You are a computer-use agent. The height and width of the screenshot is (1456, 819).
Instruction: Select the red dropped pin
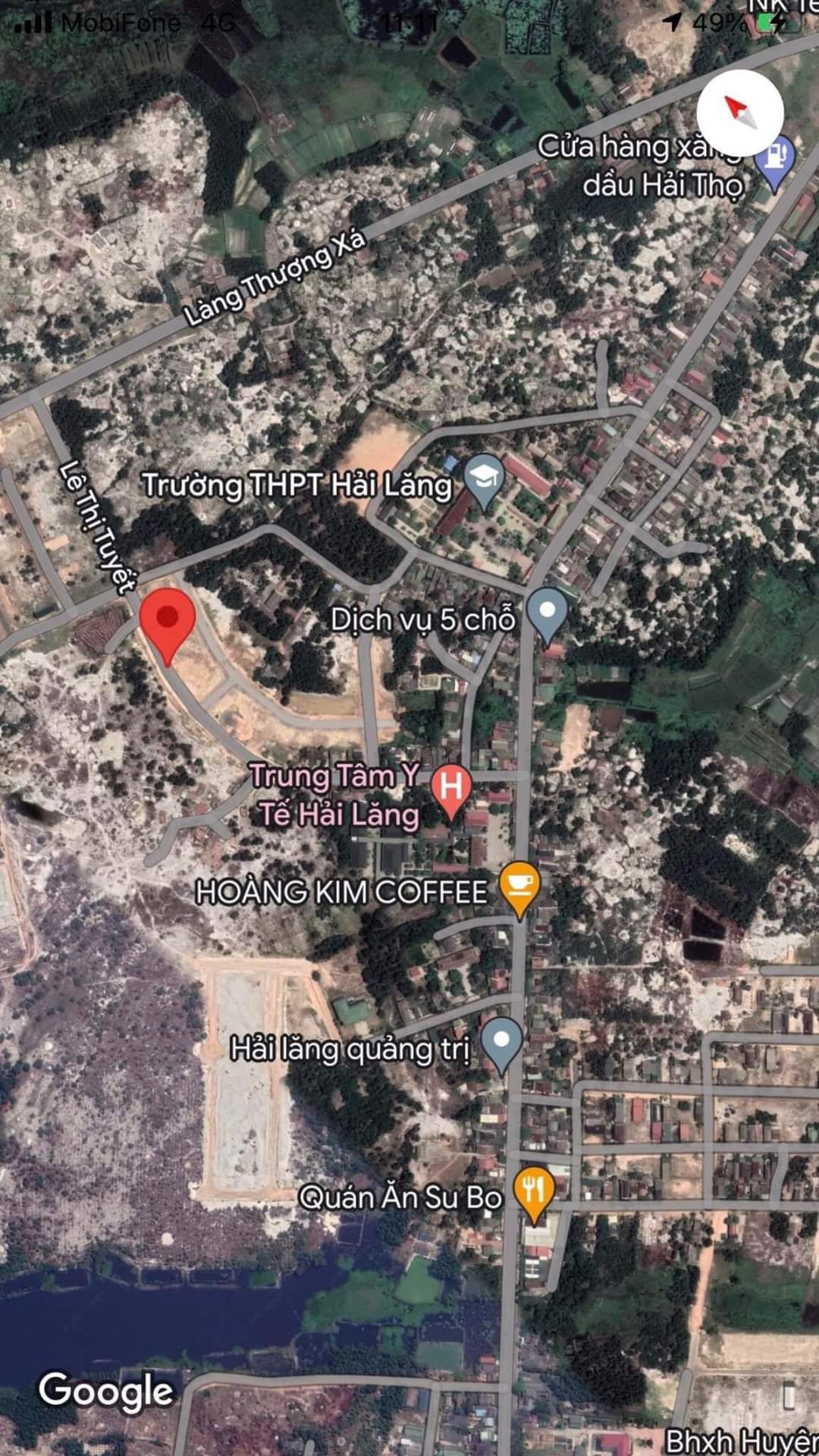[167, 622]
